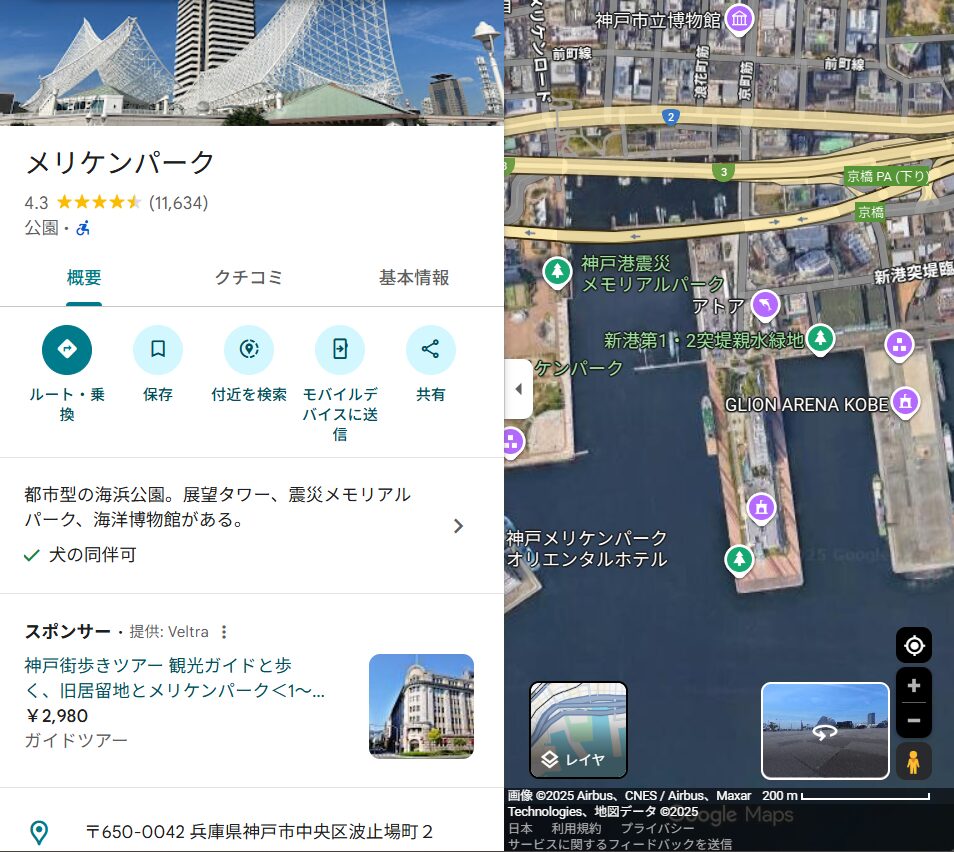Select the 神戸市立博物館 map pin
Image resolution: width=954 pixels, height=852 pixels.
pyautogui.click(x=739, y=18)
